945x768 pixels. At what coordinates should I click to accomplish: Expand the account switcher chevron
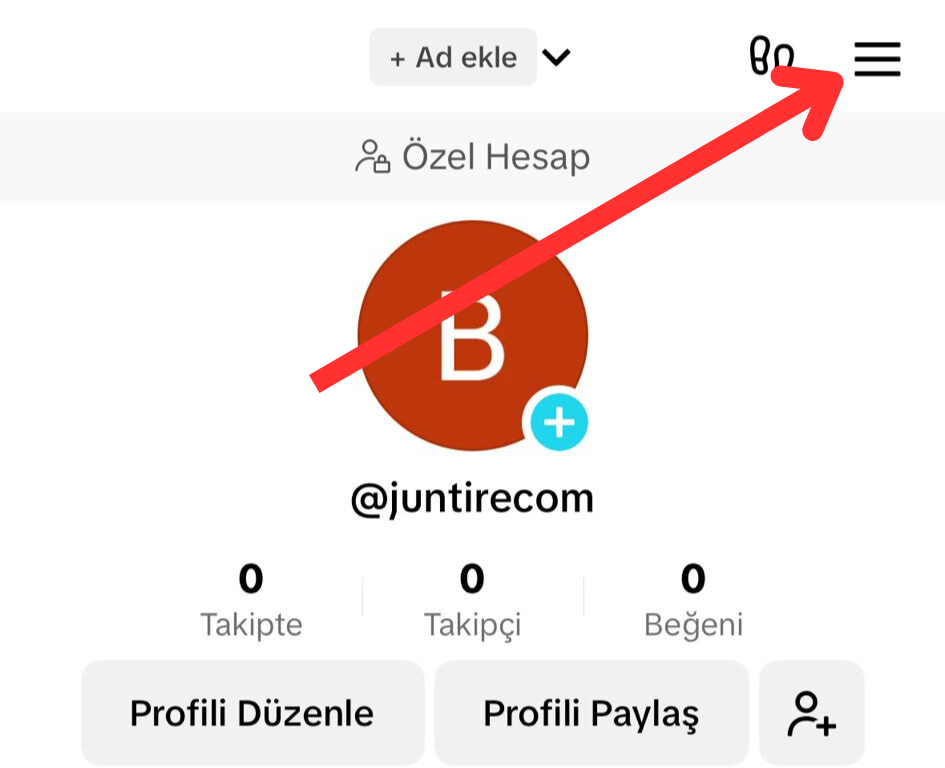[x=556, y=57]
